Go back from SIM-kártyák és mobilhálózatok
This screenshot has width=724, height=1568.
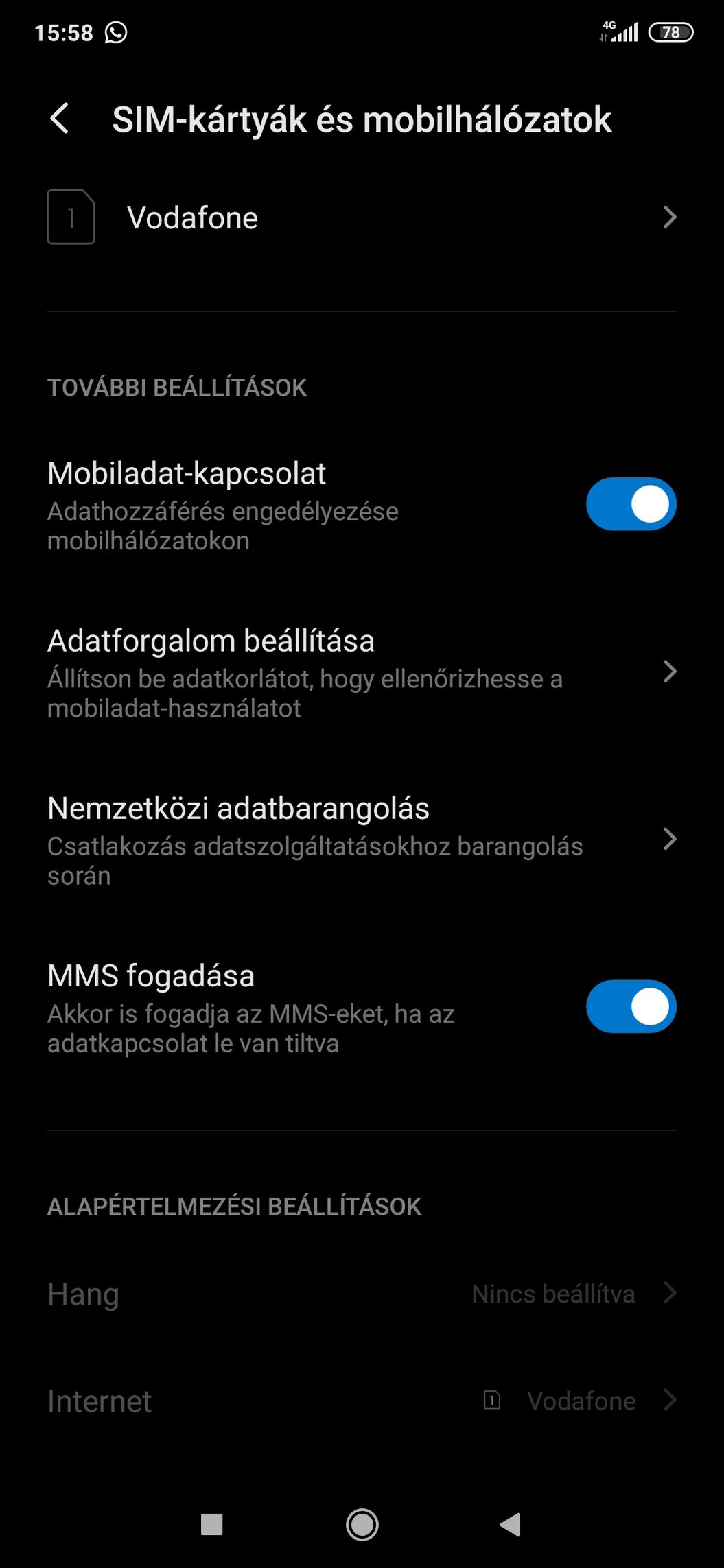60,119
